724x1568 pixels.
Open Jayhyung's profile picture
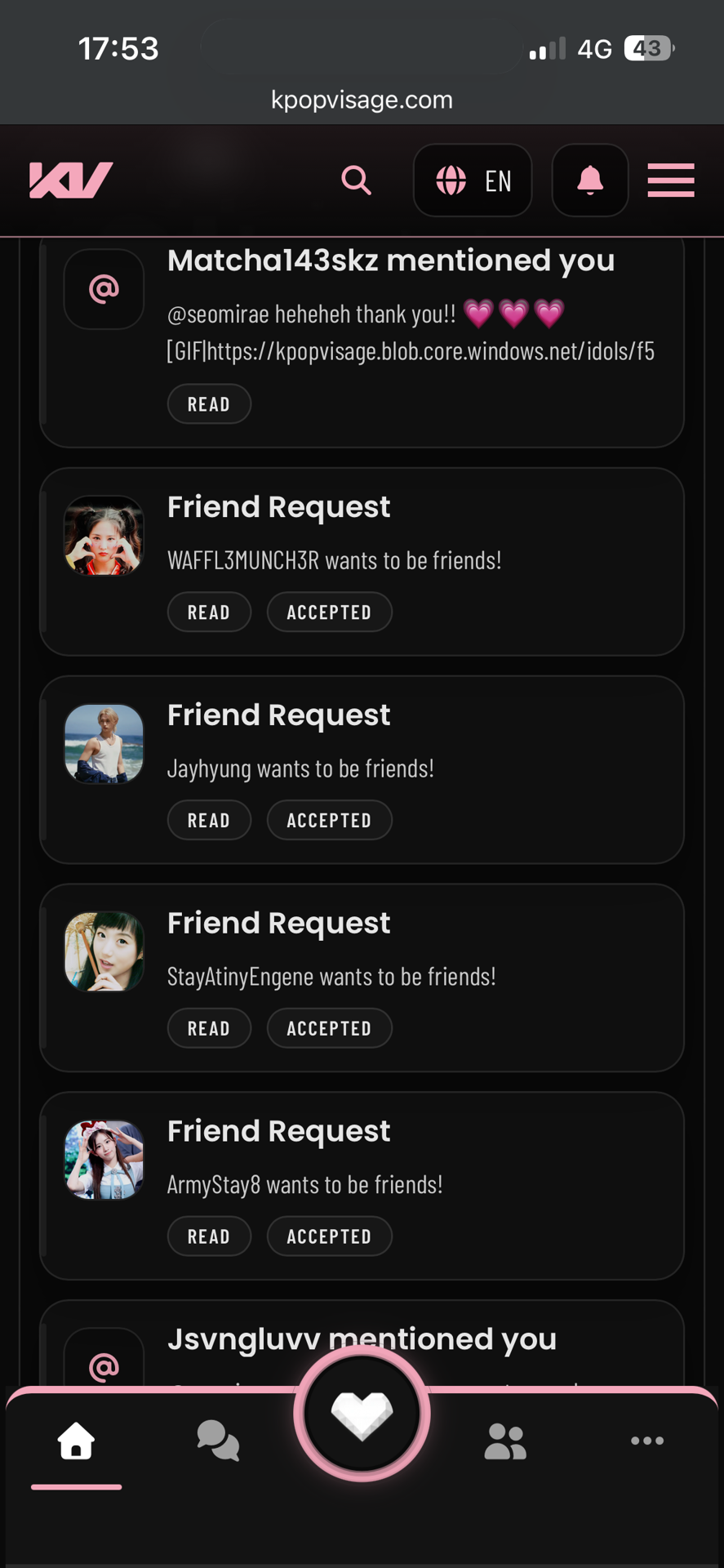[104, 743]
